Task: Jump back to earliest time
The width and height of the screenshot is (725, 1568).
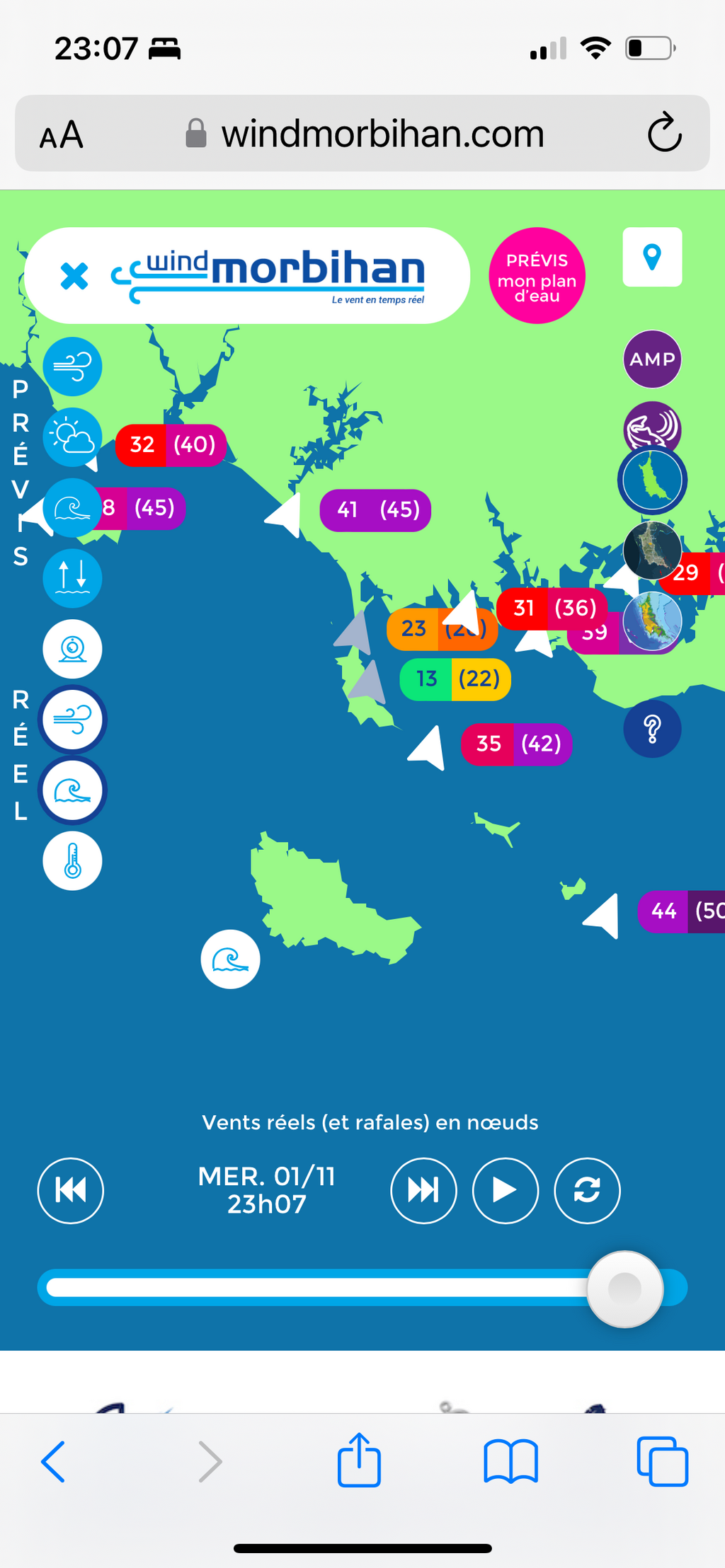Action: pos(71,1191)
